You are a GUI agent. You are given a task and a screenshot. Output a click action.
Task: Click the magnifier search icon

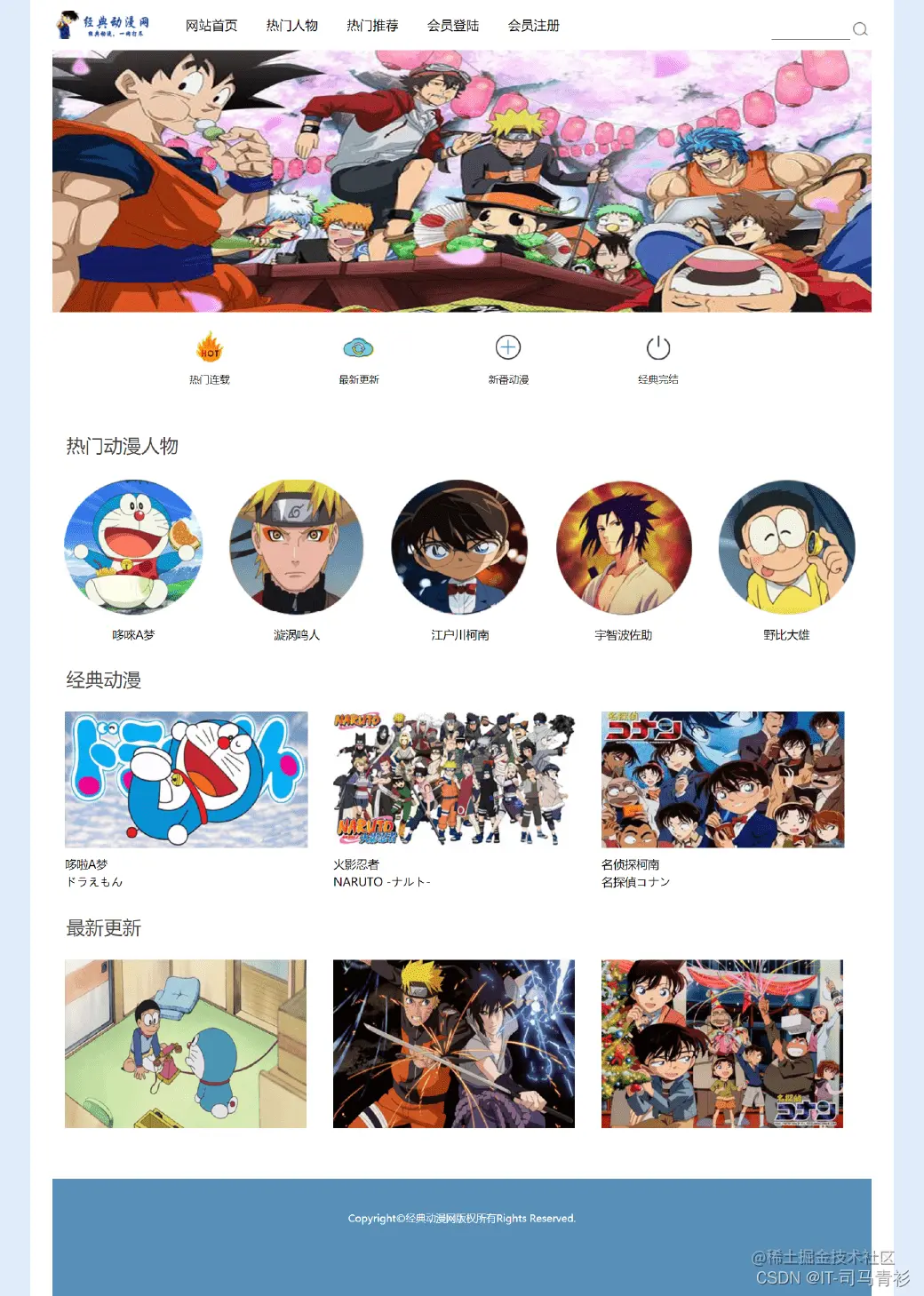tap(861, 29)
